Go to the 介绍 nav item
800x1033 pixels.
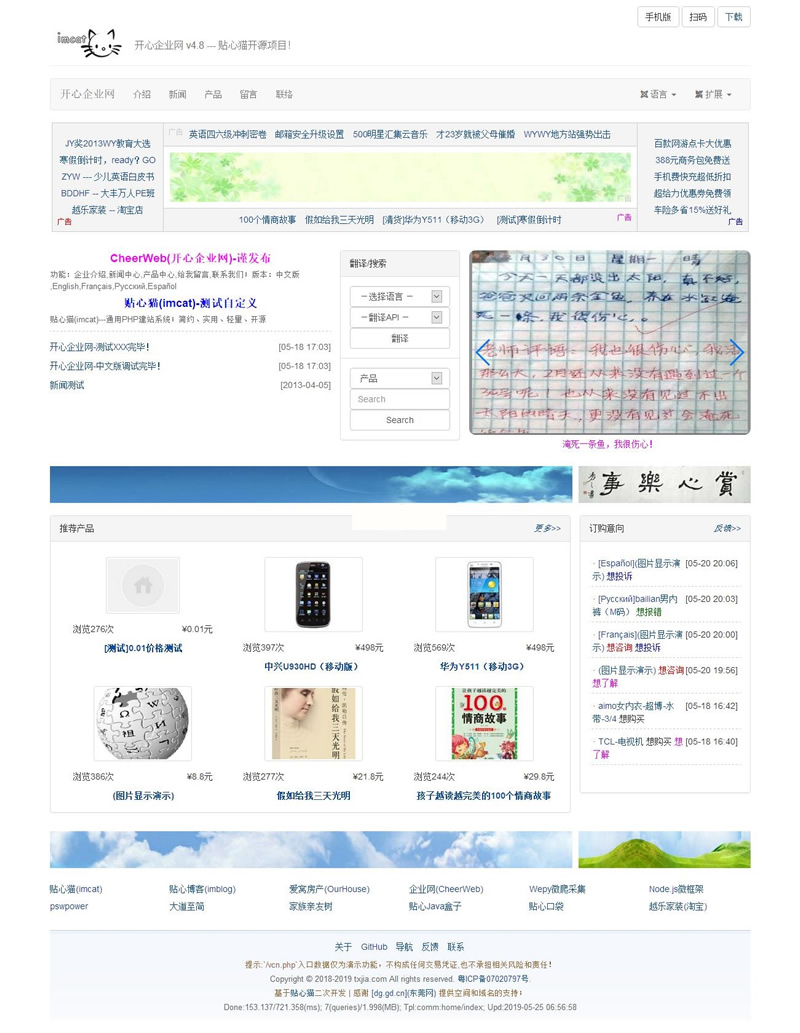(142, 94)
